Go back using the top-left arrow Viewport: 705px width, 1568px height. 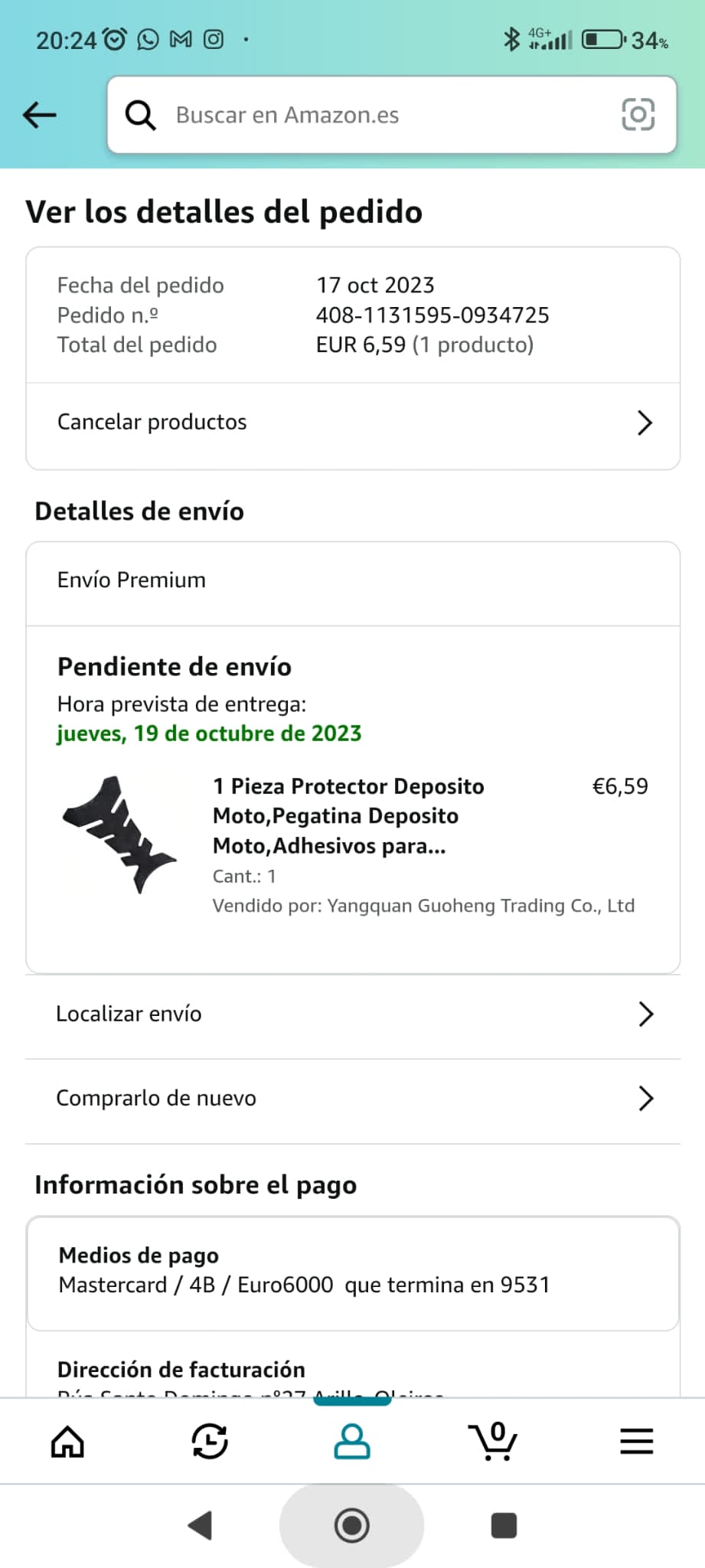pyautogui.click(x=40, y=115)
